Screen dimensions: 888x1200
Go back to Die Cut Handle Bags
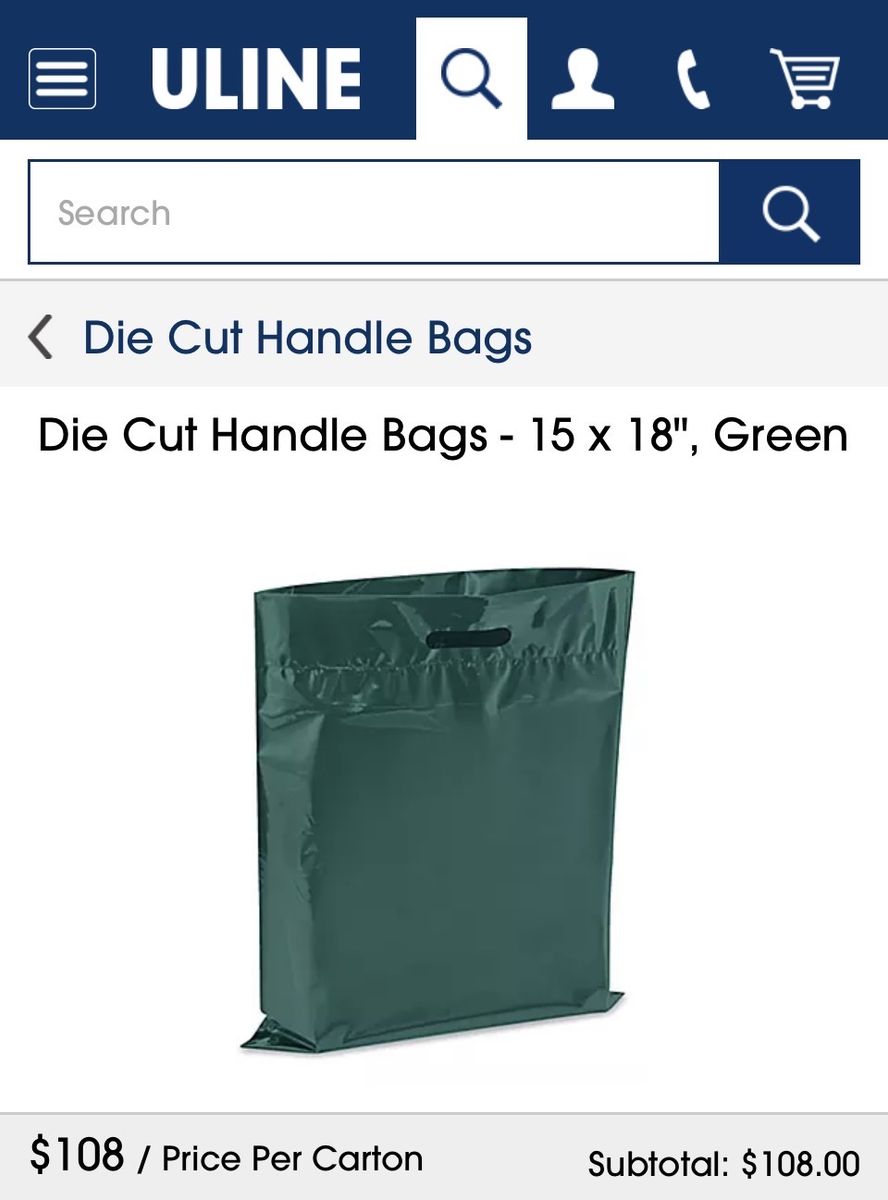coord(280,338)
